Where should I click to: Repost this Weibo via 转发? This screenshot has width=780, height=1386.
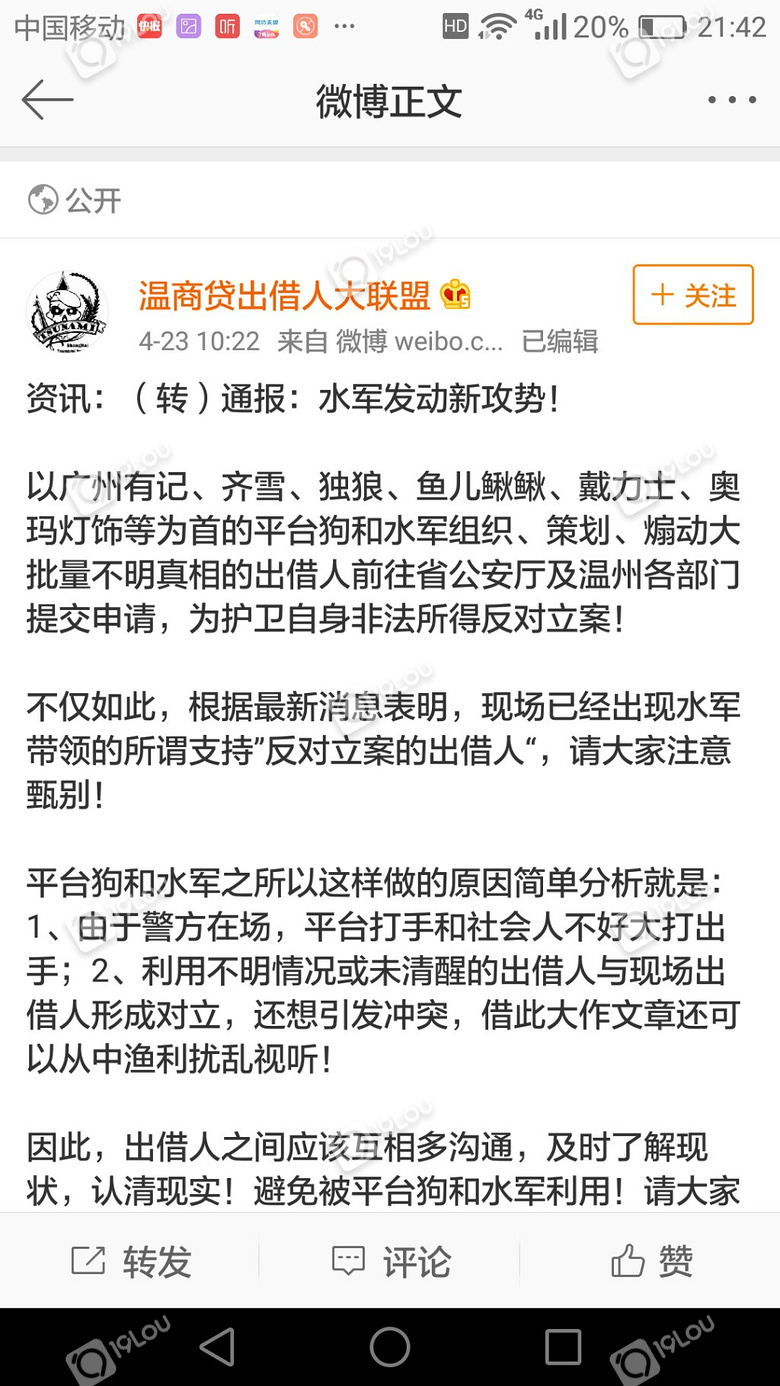coord(131,1261)
